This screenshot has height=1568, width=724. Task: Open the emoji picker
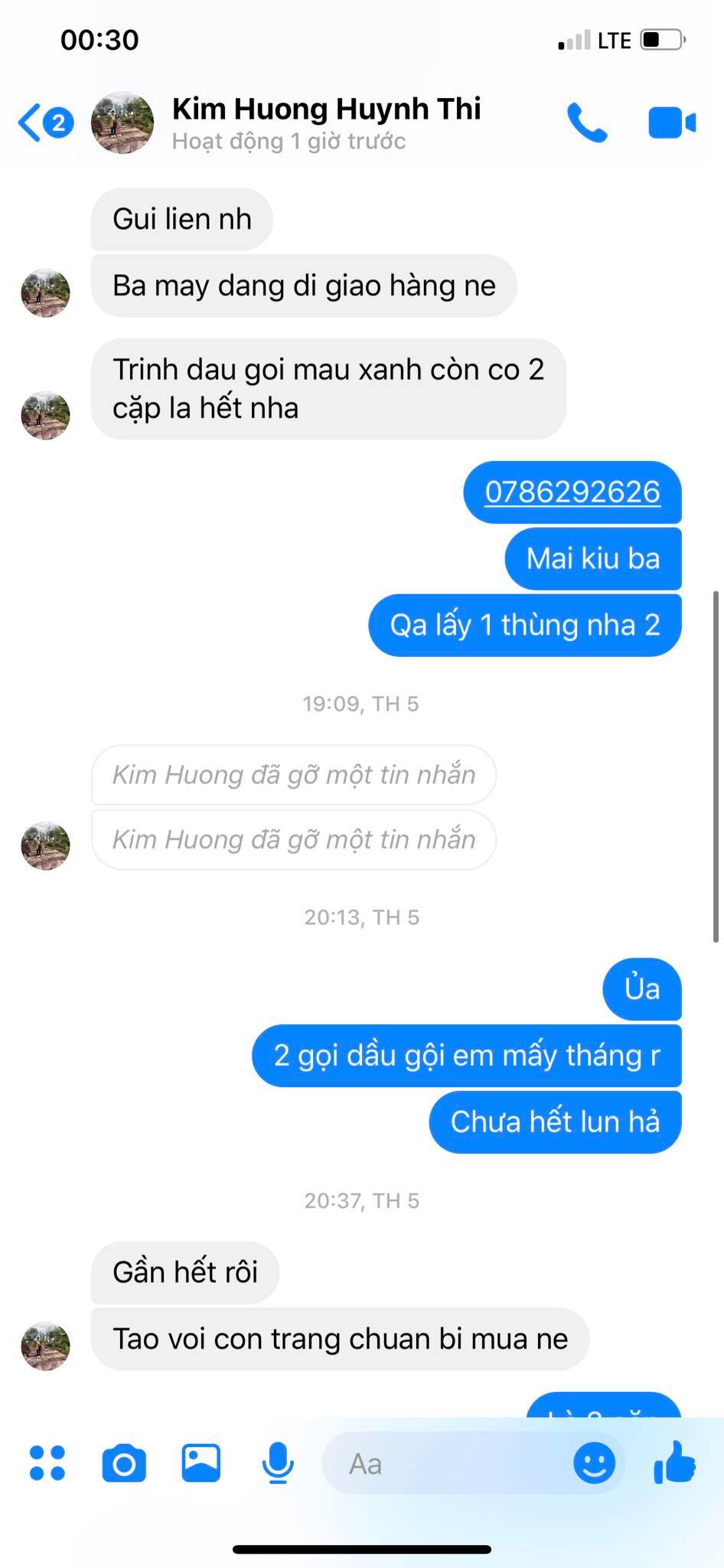(x=594, y=1463)
